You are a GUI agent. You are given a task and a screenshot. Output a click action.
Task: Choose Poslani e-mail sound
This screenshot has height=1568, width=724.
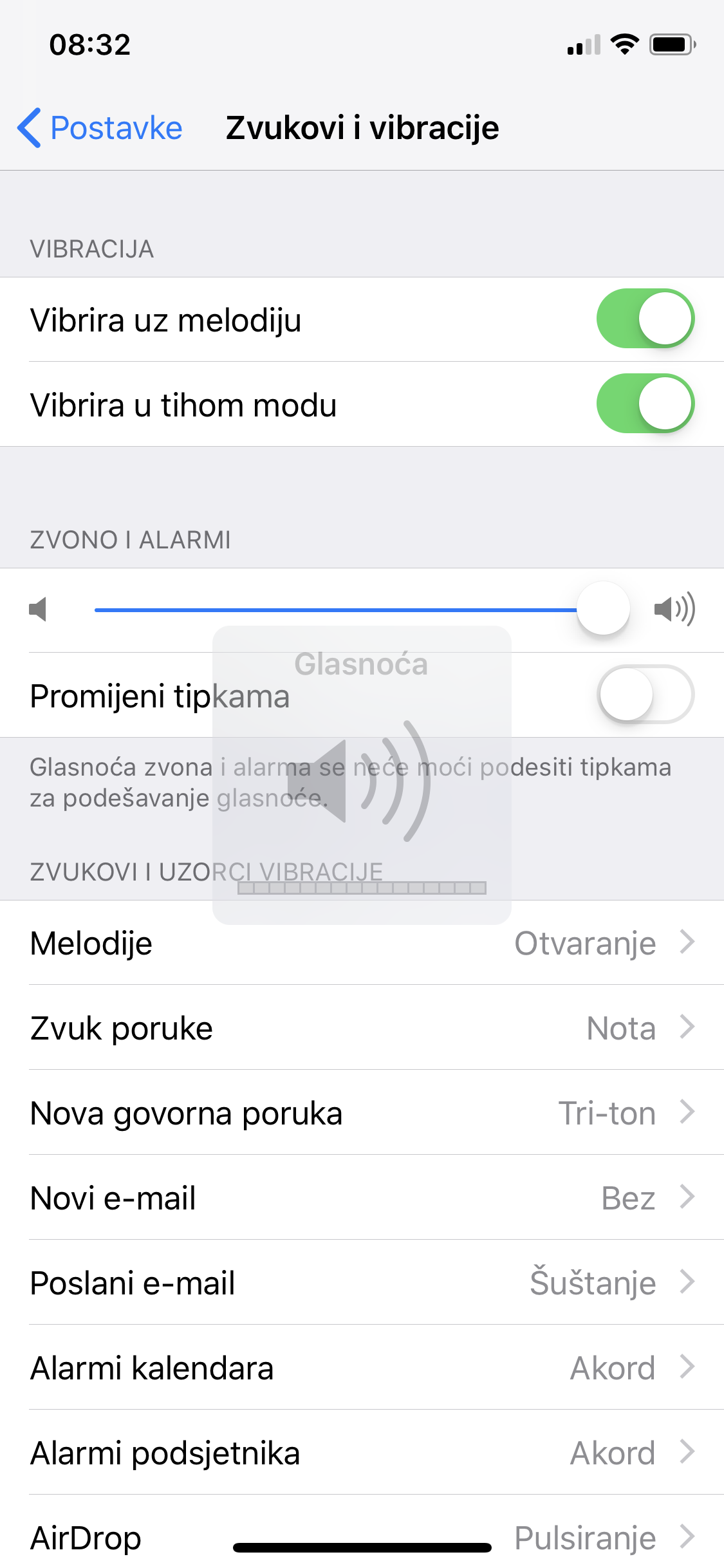tap(362, 1282)
